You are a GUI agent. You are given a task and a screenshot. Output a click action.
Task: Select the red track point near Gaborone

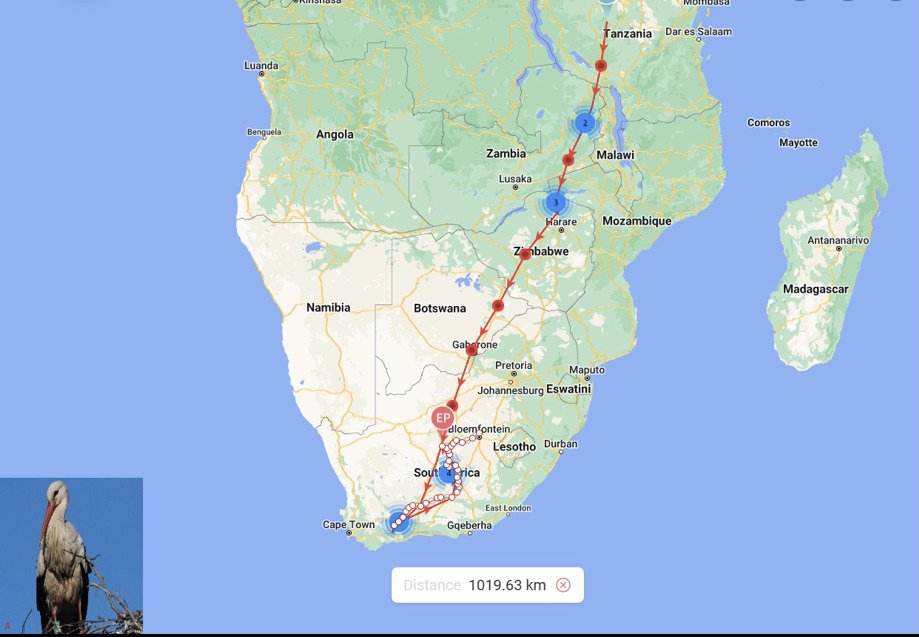tap(472, 350)
